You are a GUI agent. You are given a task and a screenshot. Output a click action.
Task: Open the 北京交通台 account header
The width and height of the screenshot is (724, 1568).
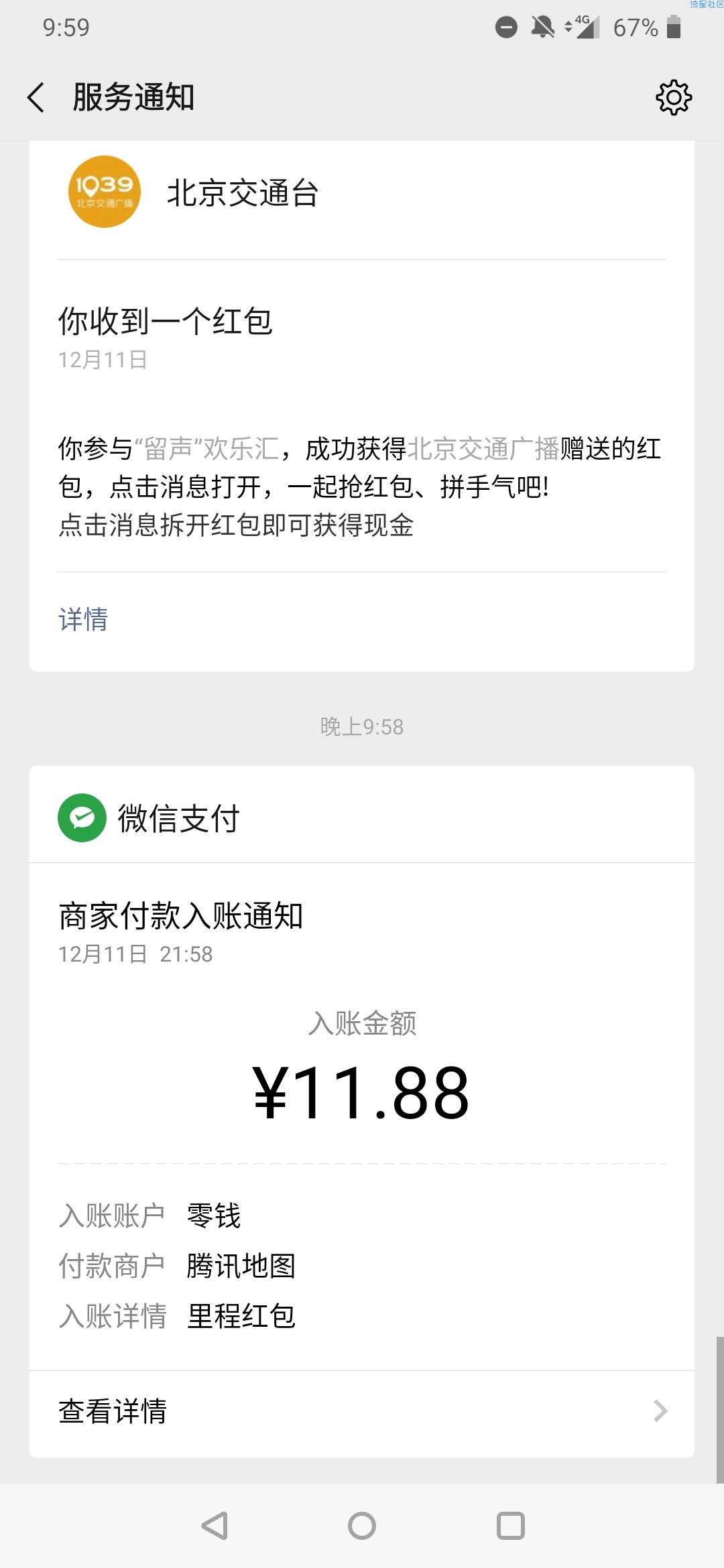point(362,193)
